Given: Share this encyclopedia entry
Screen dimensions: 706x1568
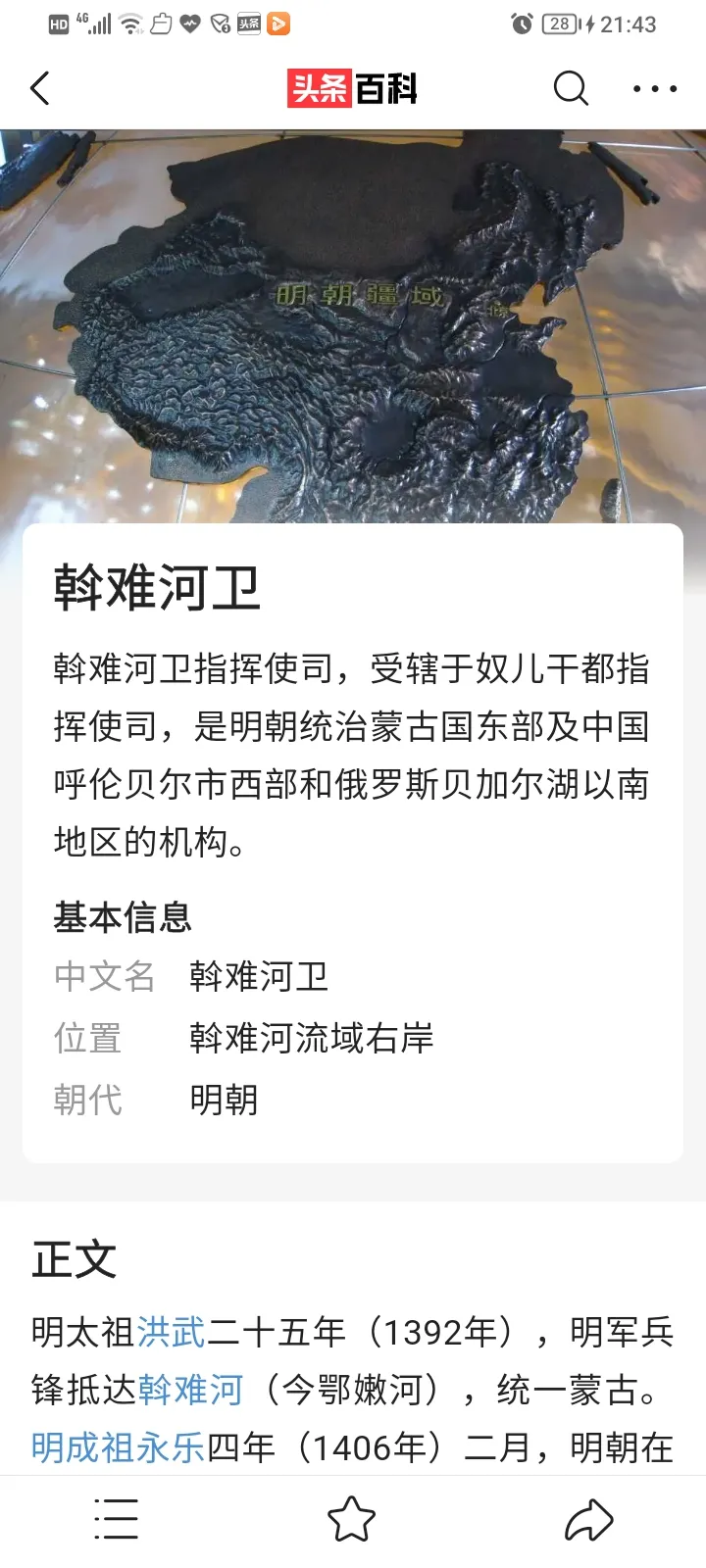Looking at the screenshot, I should point(588,1519).
